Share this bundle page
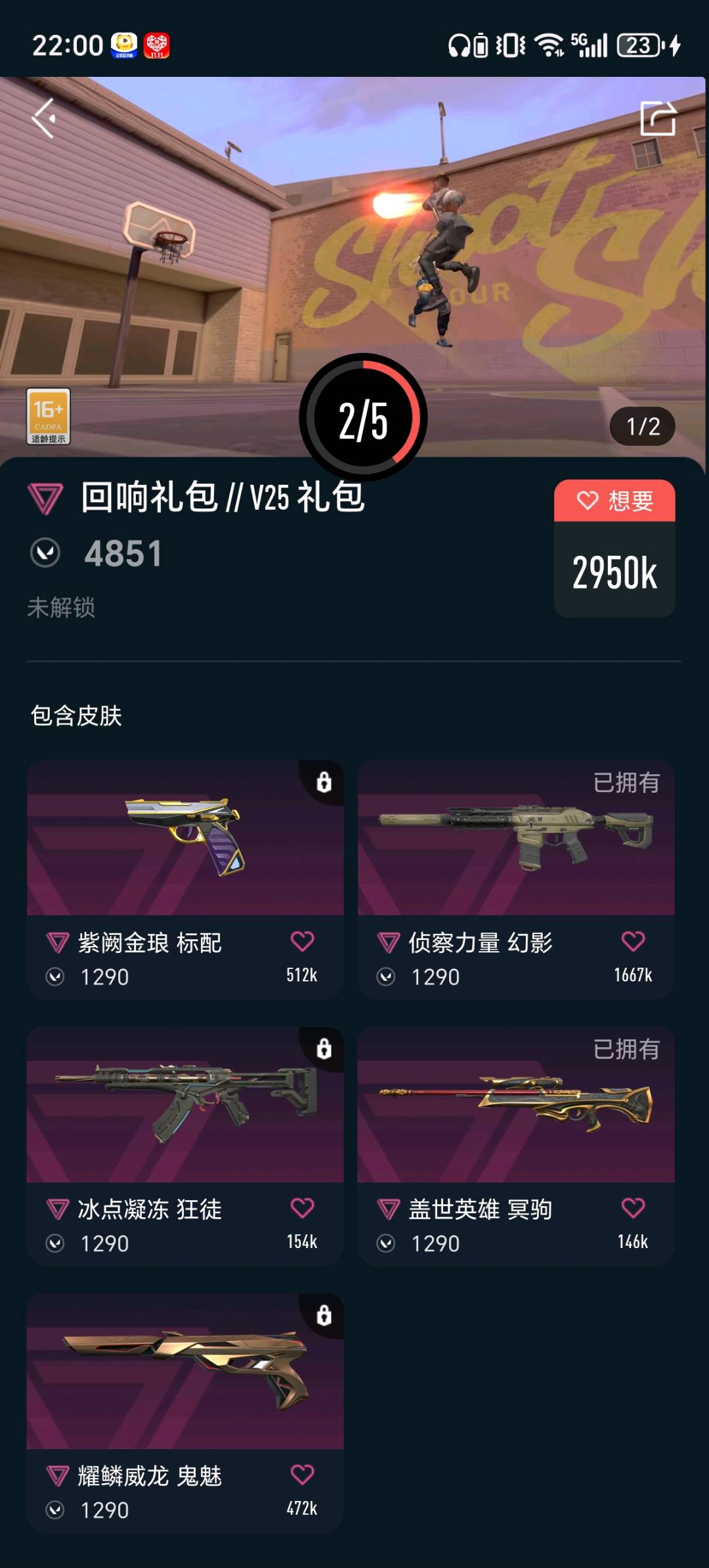709x1568 pixels. click(x=658, y=119)
